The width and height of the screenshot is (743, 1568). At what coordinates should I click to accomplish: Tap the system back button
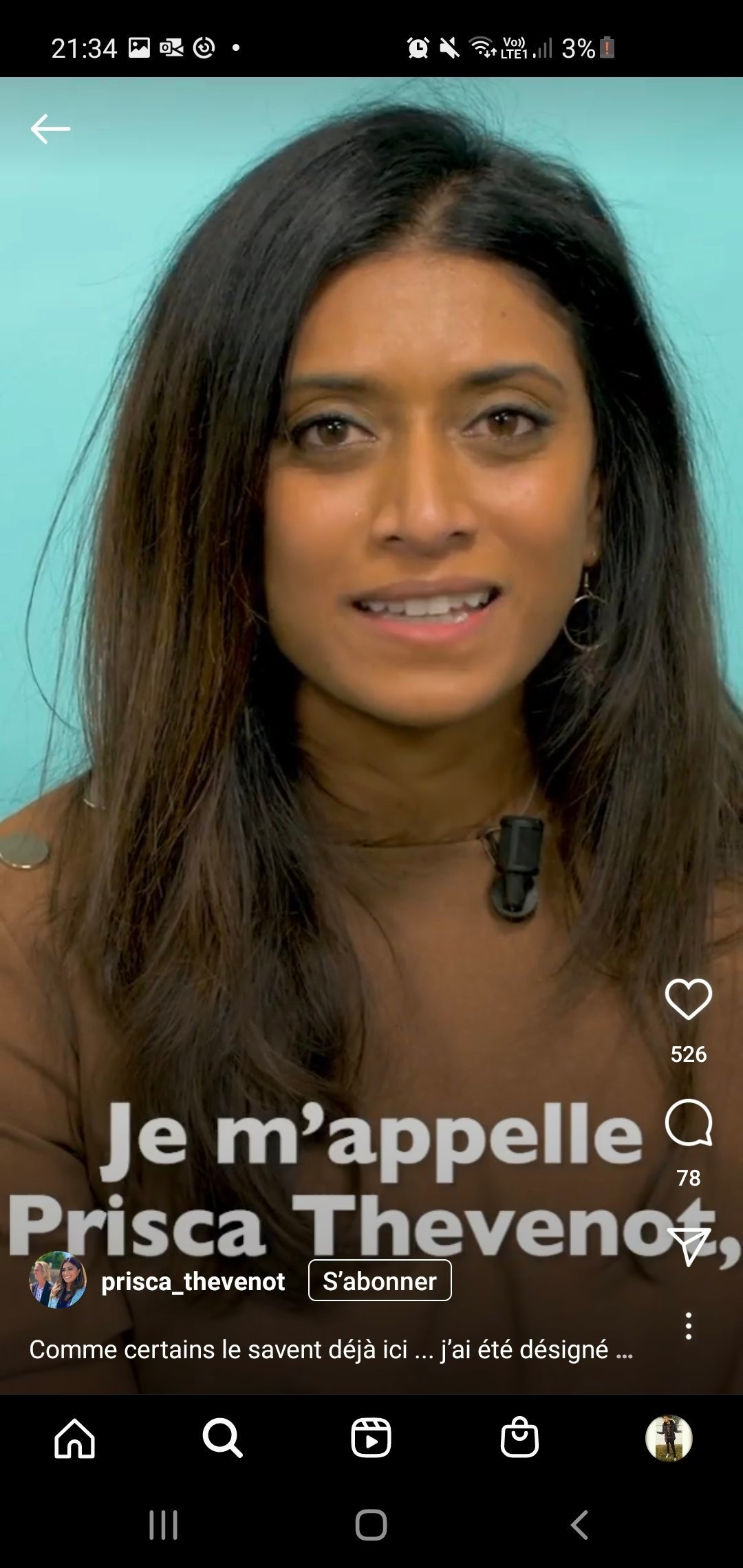(579, 1525)
